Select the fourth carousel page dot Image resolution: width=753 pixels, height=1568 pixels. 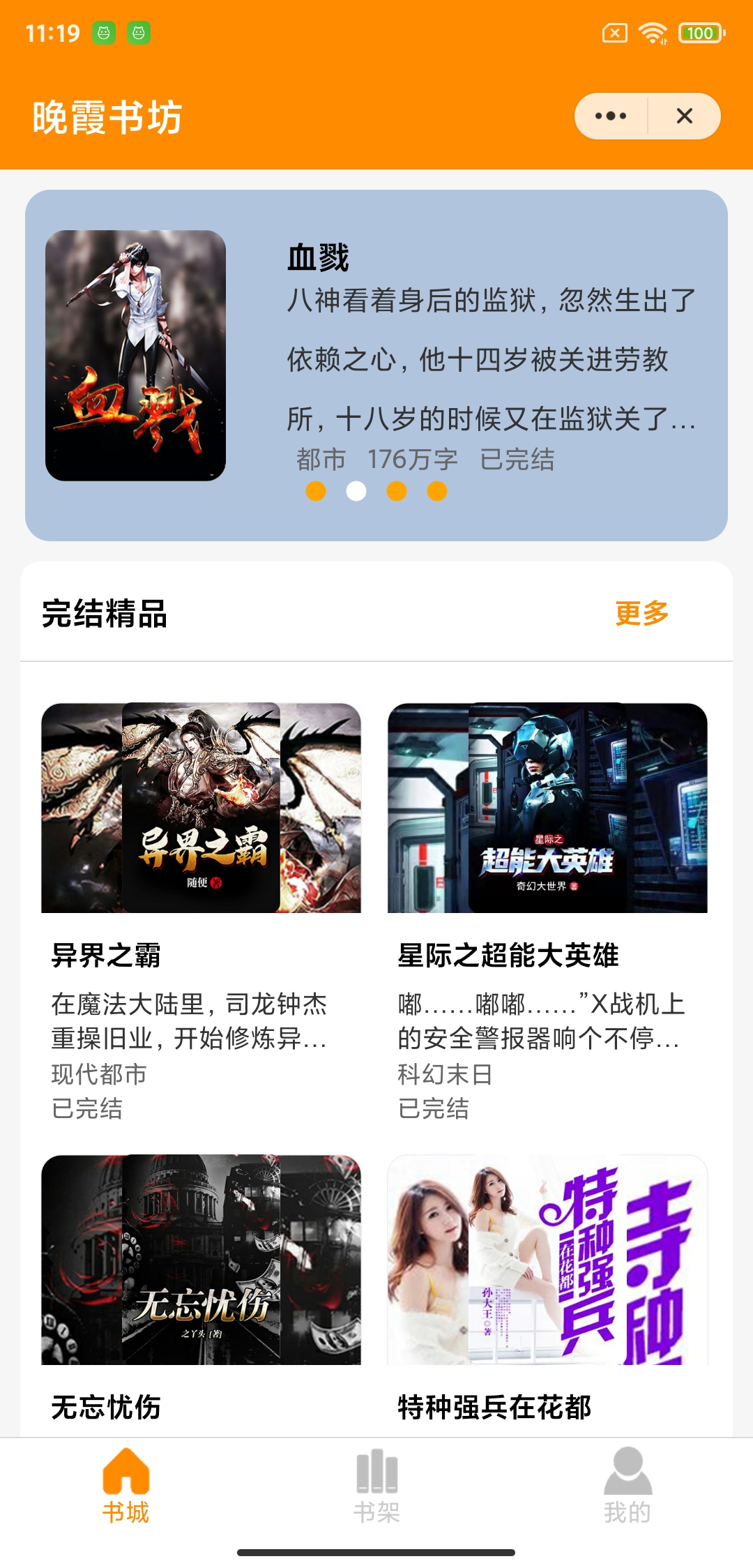(437, 491)
